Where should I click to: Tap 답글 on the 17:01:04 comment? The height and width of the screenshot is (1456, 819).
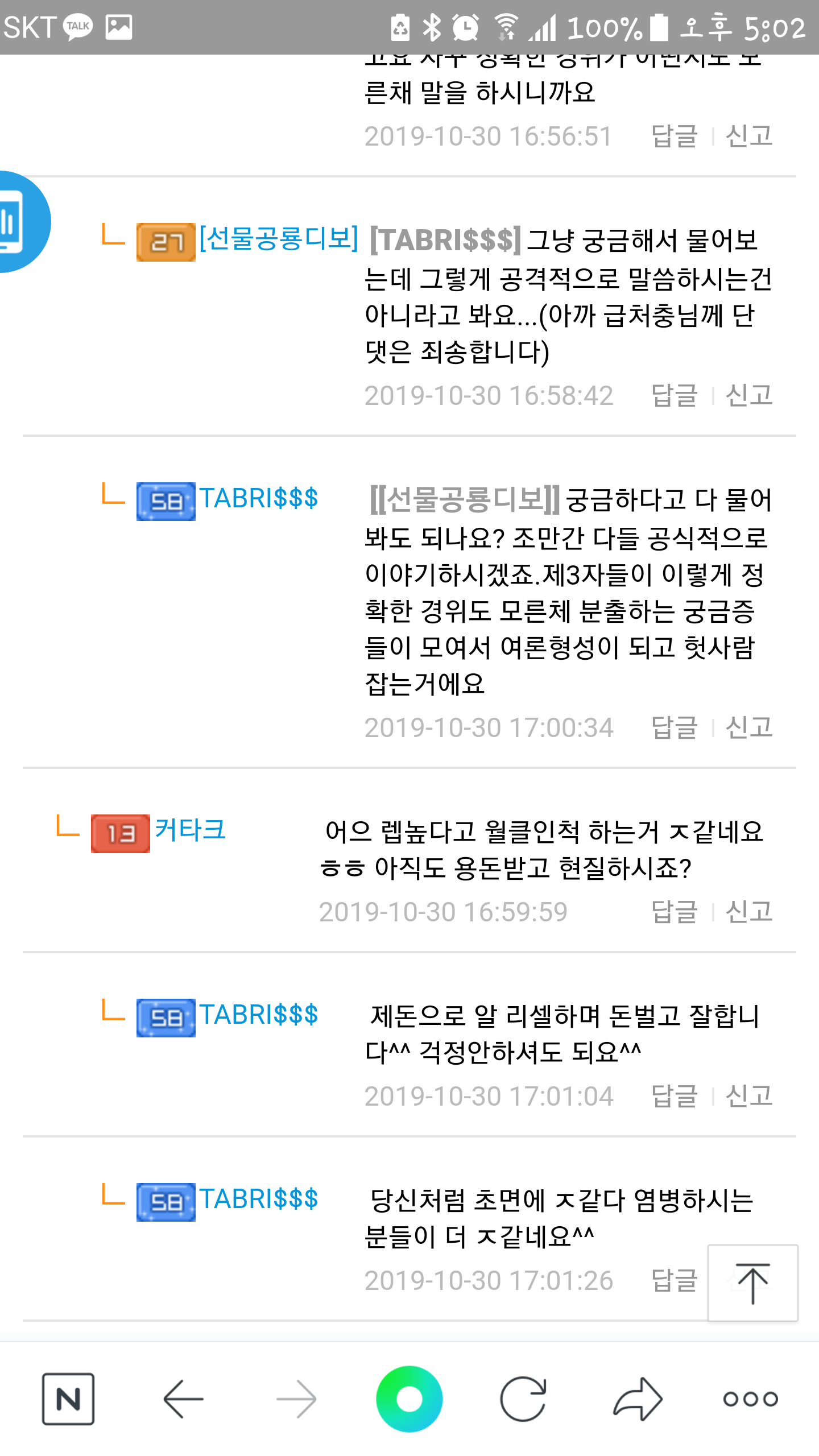[674, 1096]
